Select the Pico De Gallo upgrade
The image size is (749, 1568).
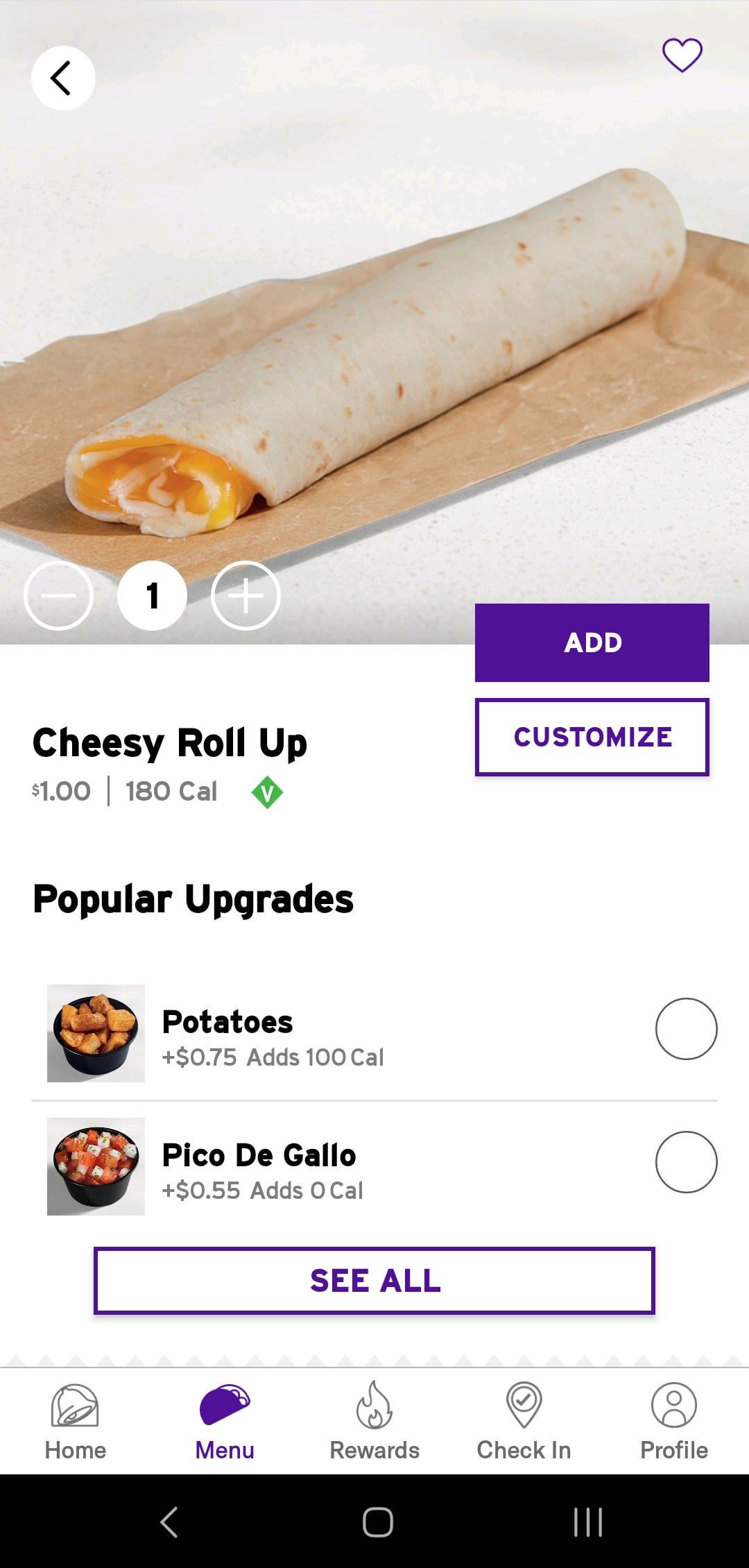point(686,1161)
